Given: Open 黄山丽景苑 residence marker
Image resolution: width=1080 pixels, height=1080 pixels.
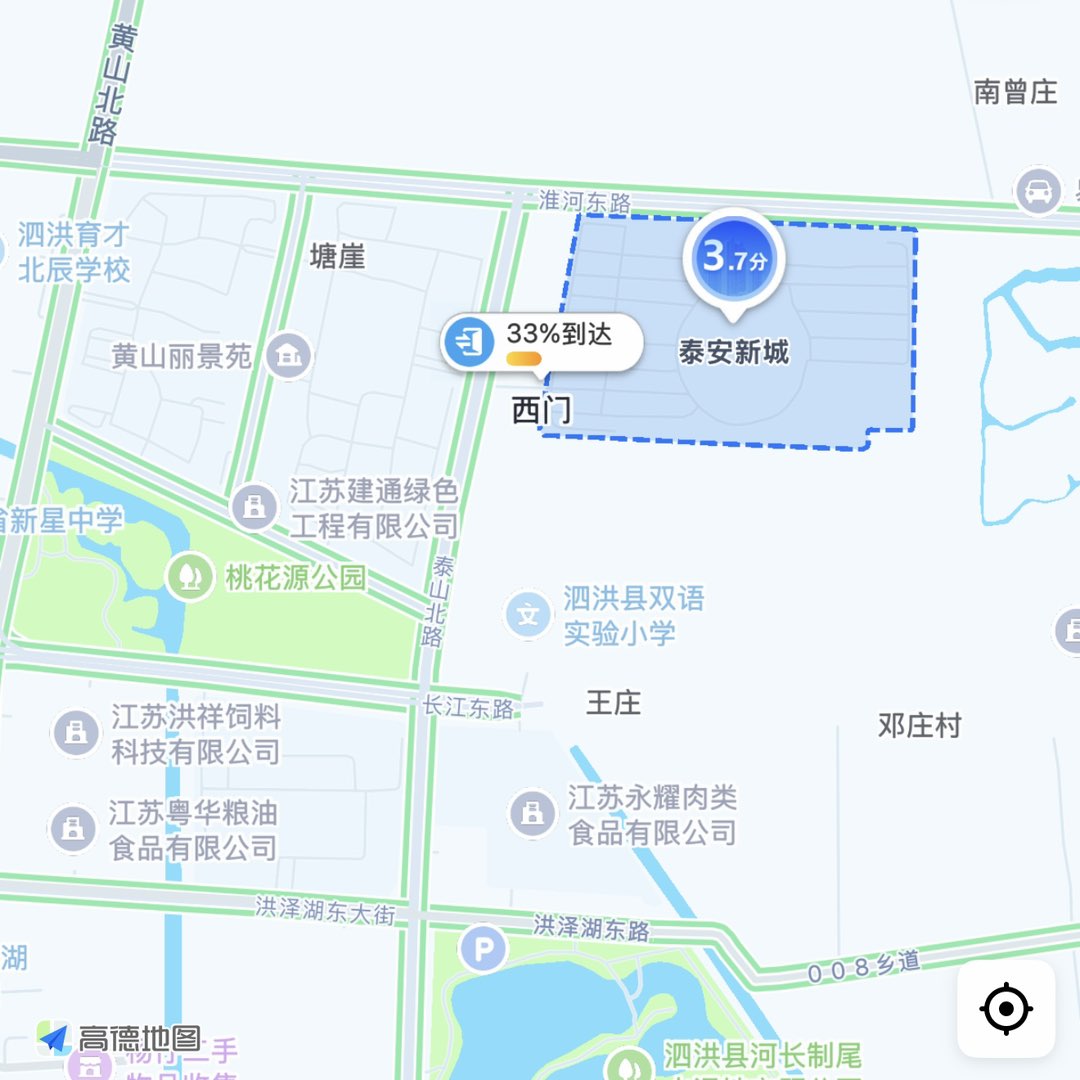Looking at the screenshot, I should click(289, 356).
